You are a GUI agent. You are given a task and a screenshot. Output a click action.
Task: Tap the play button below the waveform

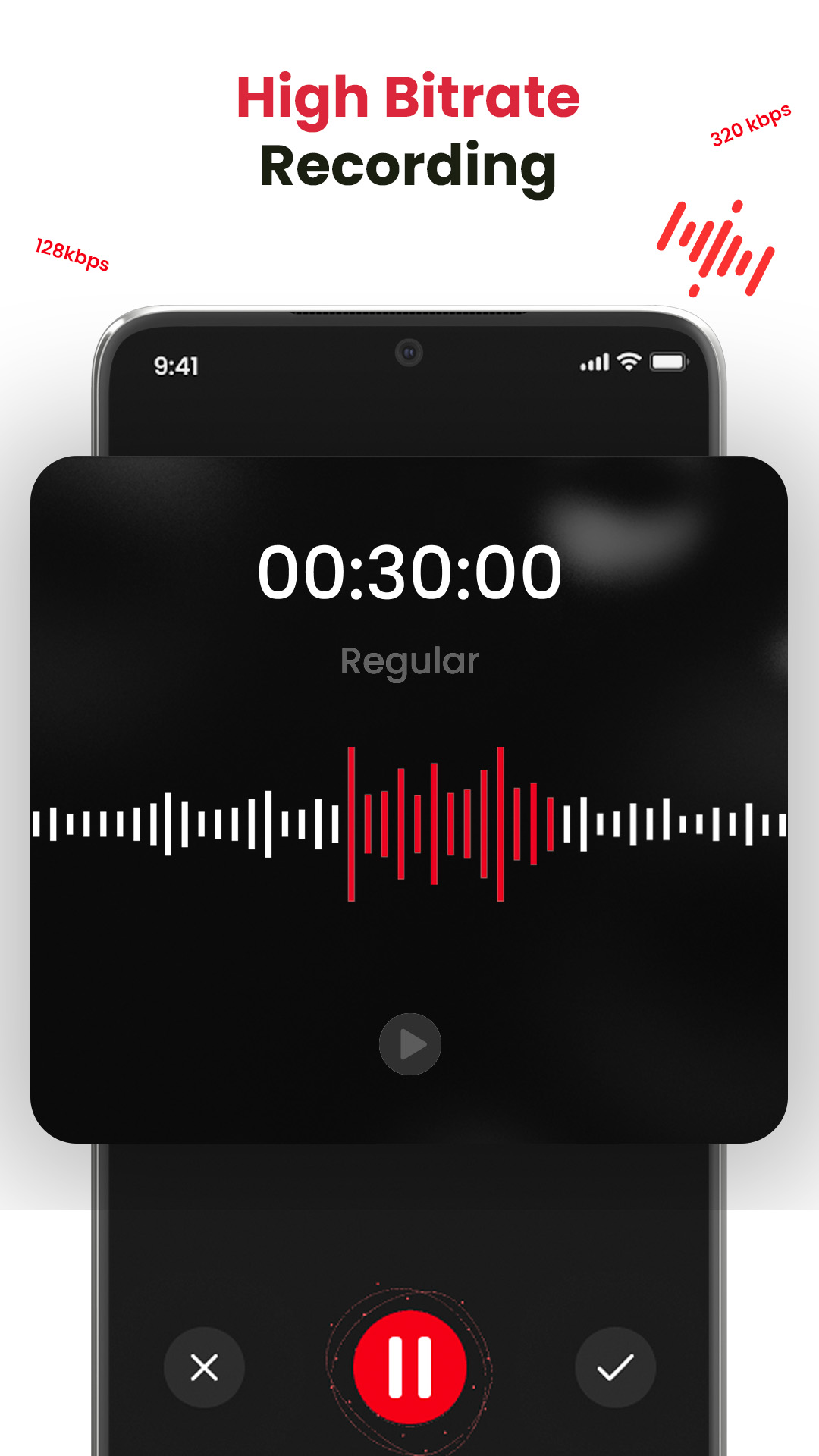coord(409,1044)
